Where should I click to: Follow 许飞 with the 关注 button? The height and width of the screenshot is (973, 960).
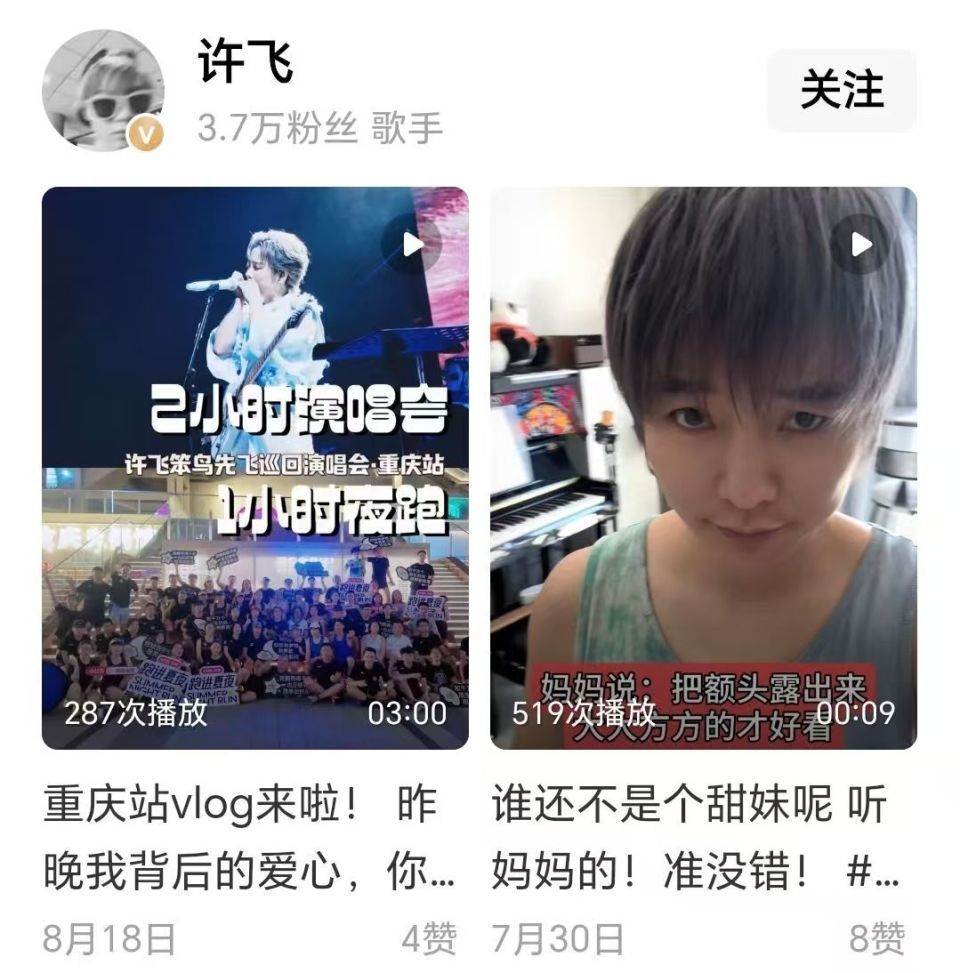pos(841,91)
